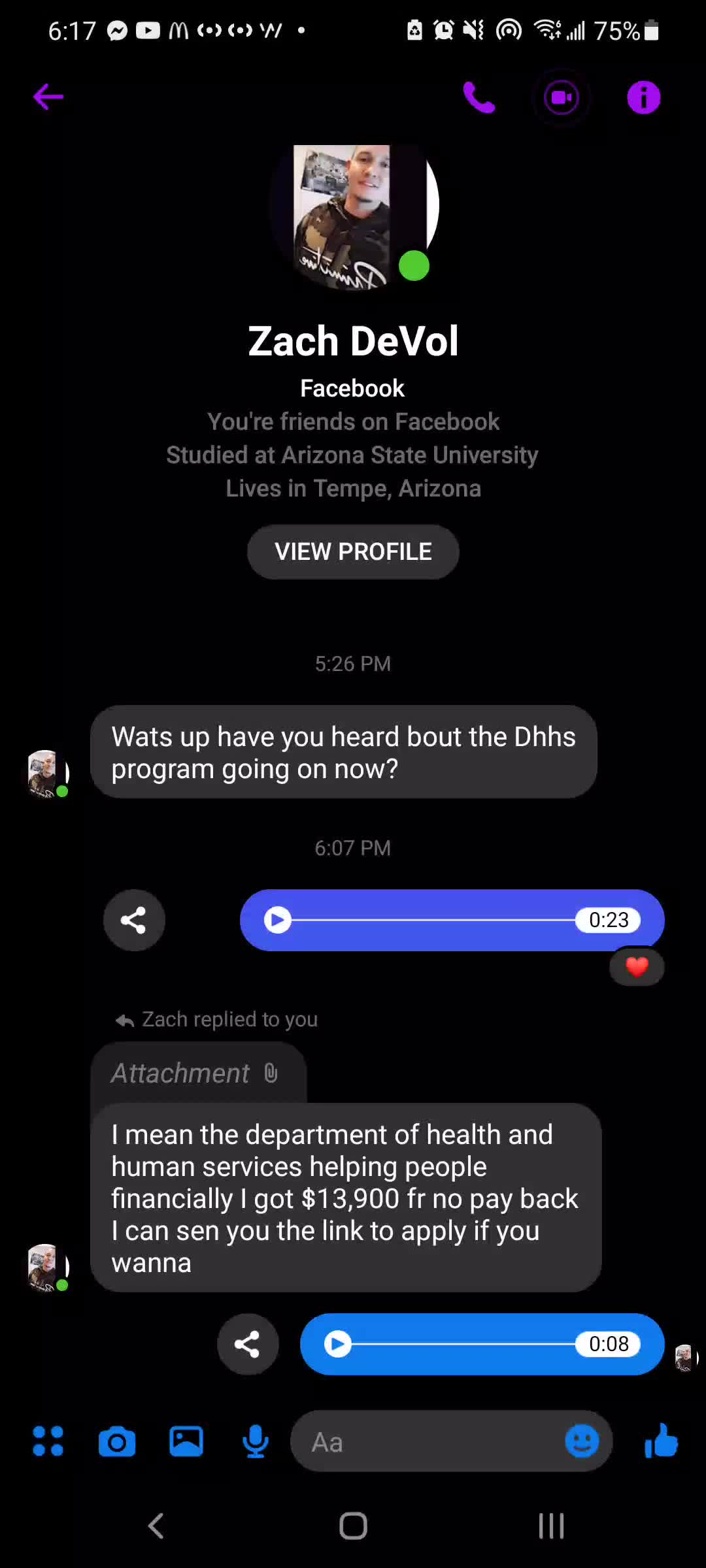Go back to the chat list
Viewport: 706px width, 1568px height.
pyautogui.click(x=48, y=97)
